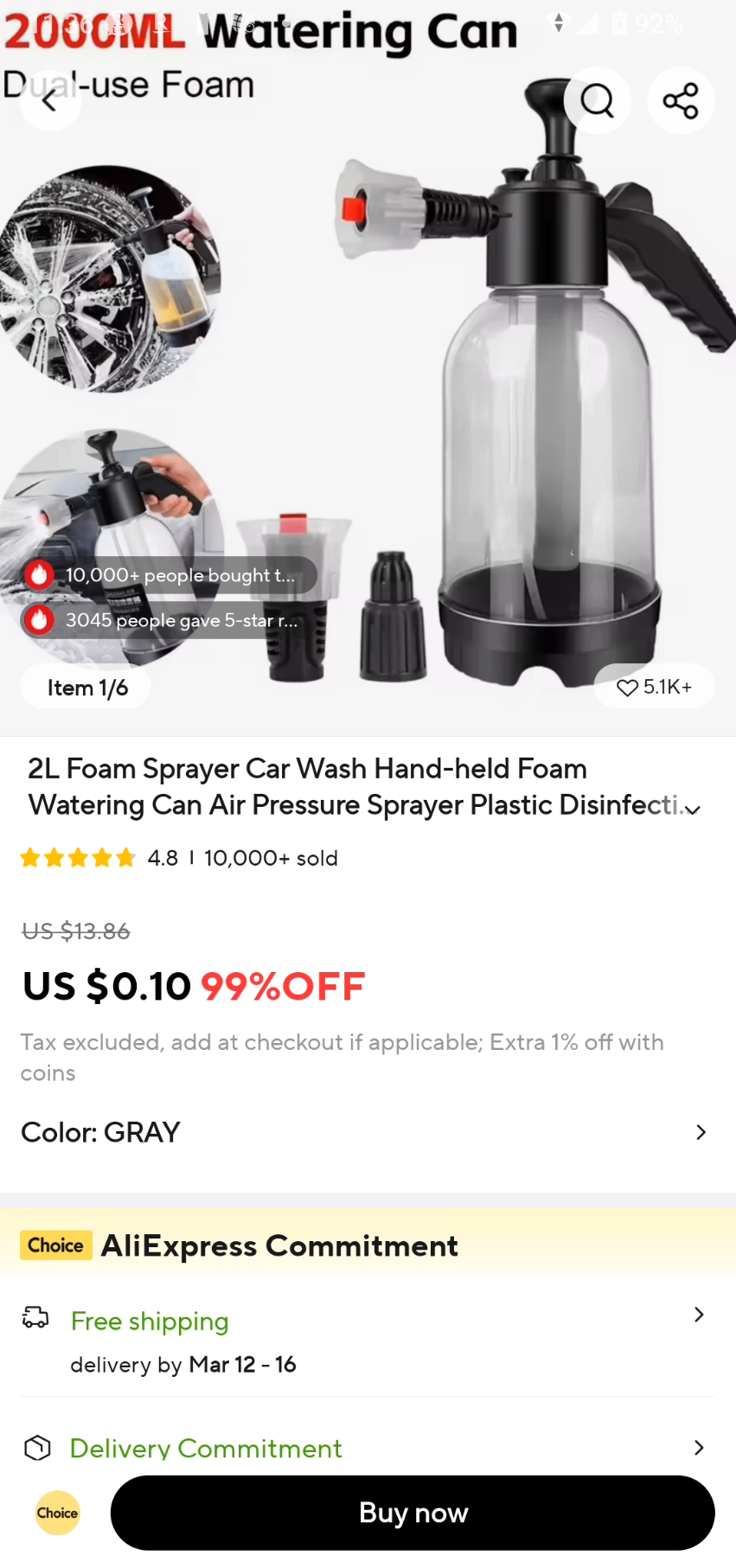Share this product
Image resolution: width=736 pixels, height=1568 pixels.
681,100
